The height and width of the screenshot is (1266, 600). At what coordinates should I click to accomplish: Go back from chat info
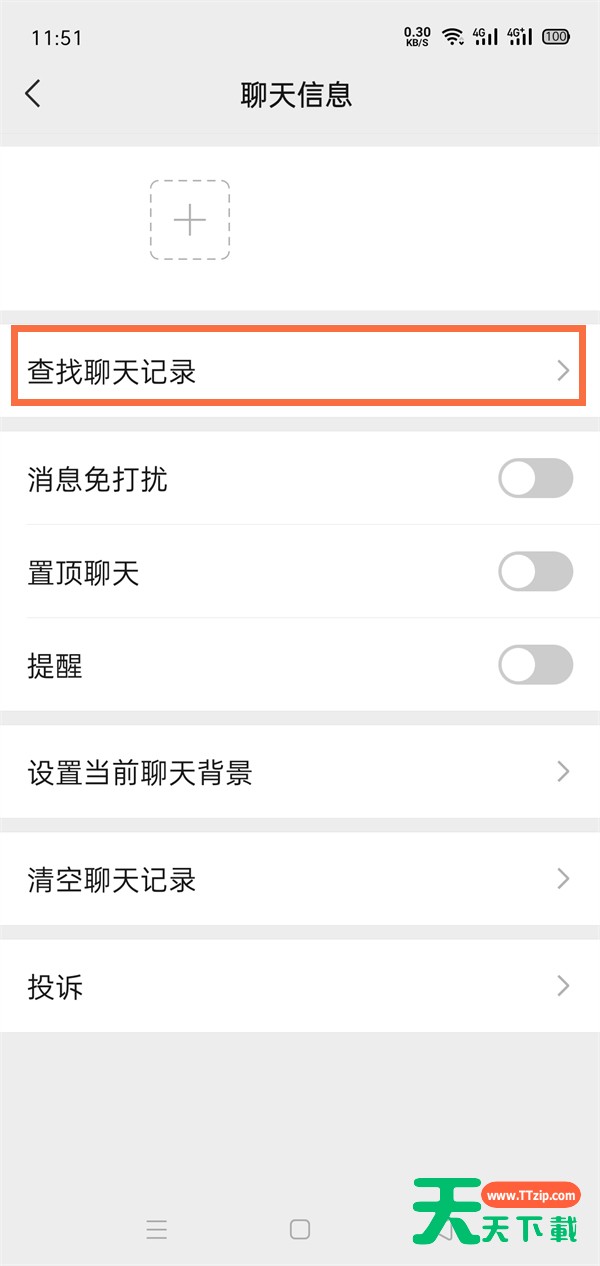[34, 94]
